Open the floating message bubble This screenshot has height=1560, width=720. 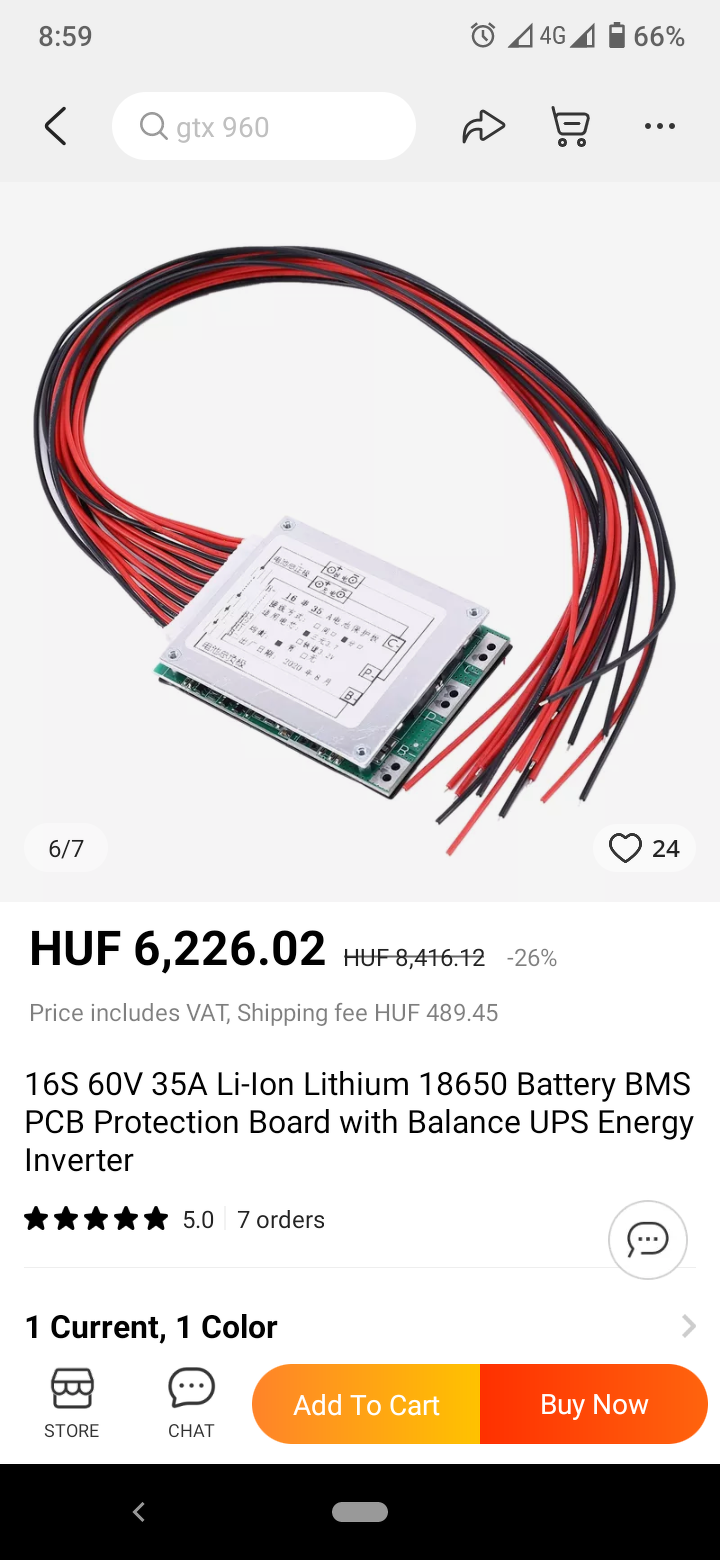(647, 1240)
